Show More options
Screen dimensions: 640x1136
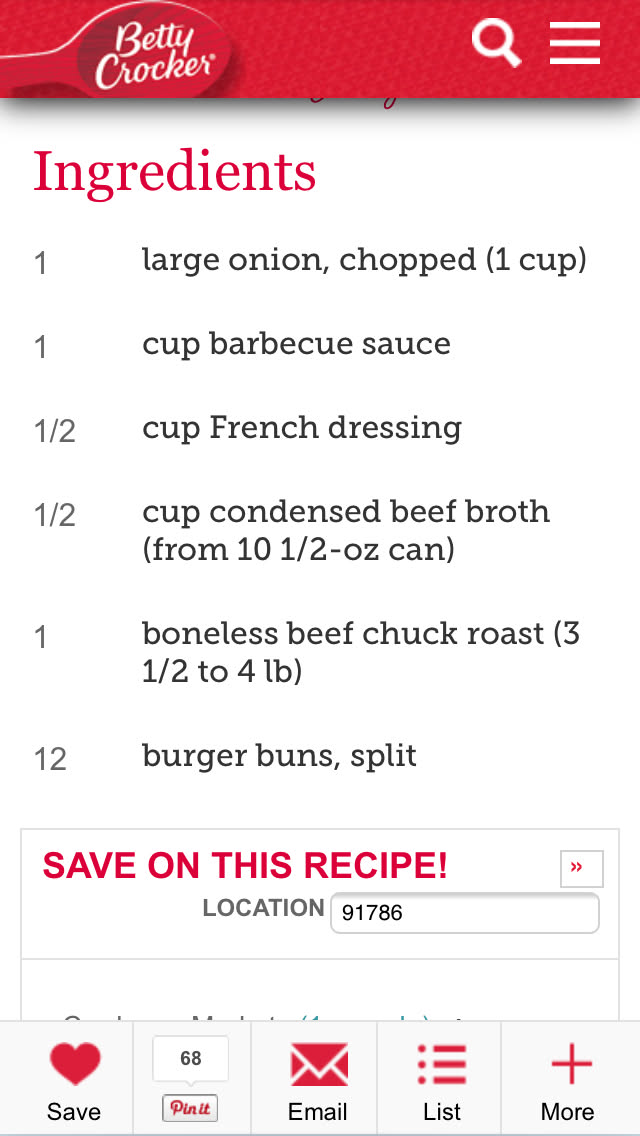[x=567, y=1078]
